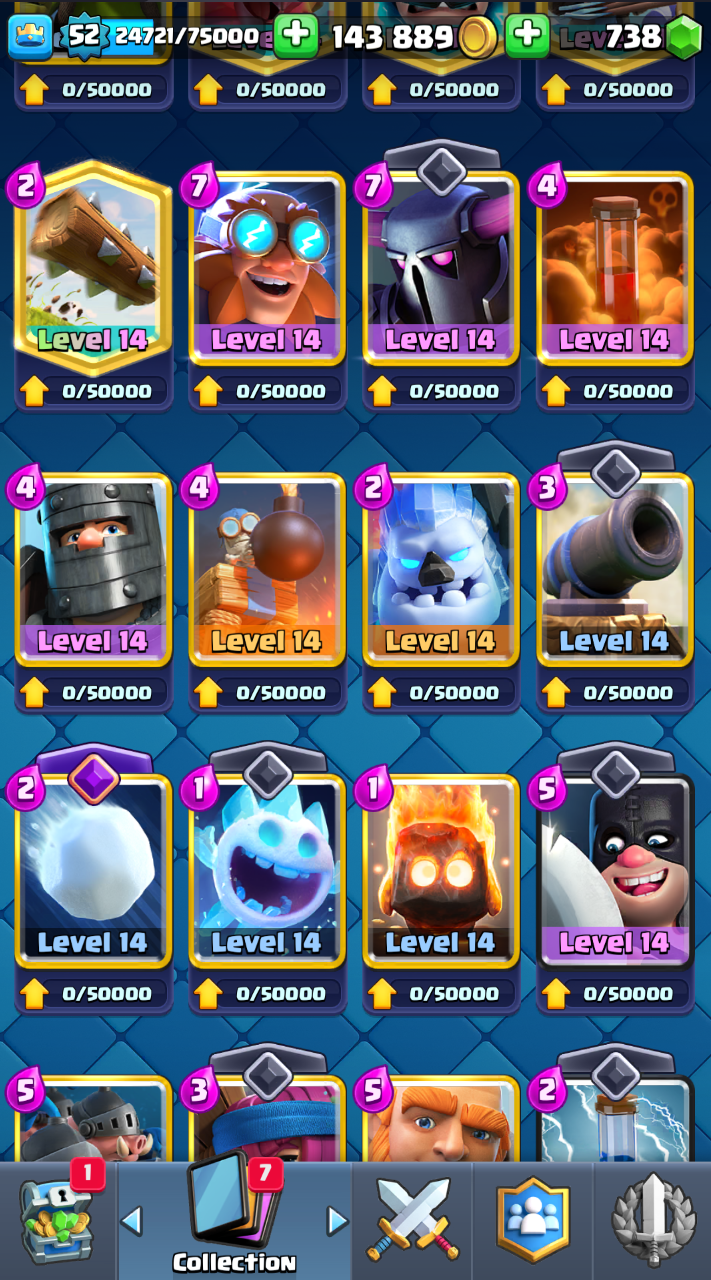The height and width of the screenshot is (1280, 711).
Task: Open the card with blue electric goggles
Action: pyautogui.click(x=267, y=267)
